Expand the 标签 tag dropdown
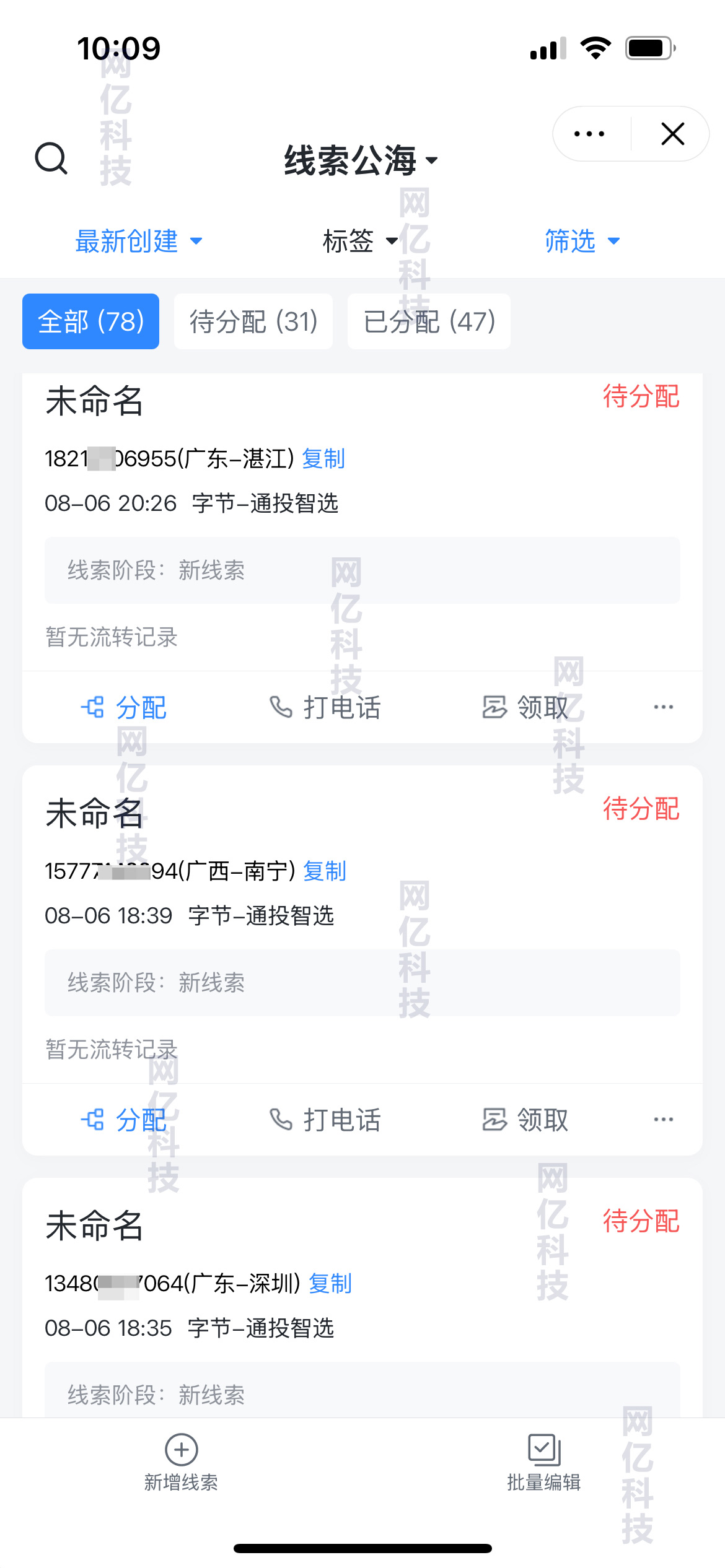Image resolution: width=725 pixels, height=1568 pixels. (359, 242)
